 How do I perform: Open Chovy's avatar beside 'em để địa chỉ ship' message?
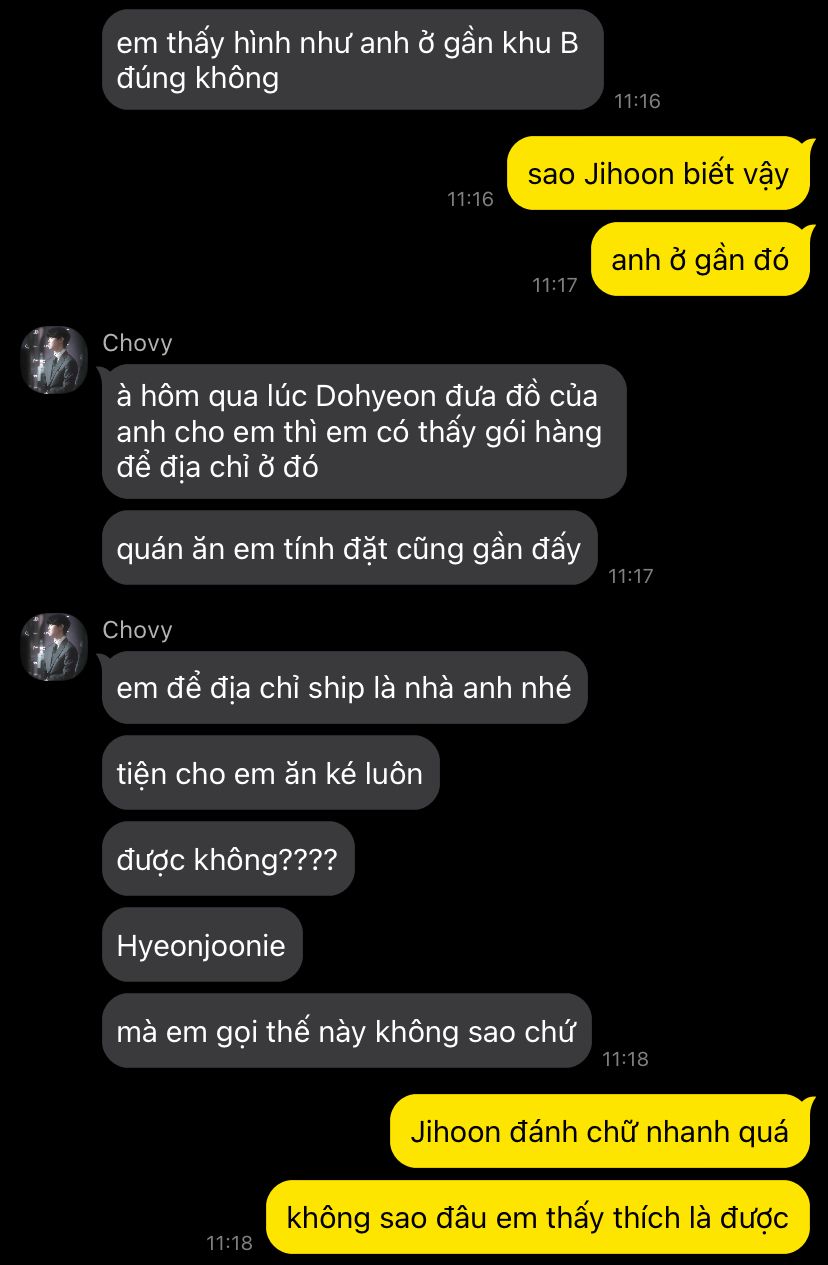[55, 647]
